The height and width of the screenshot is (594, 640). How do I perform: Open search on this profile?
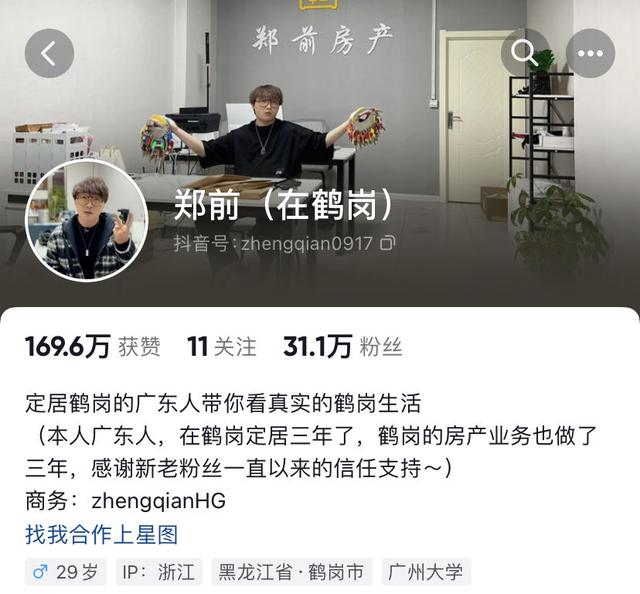point(524,53)
